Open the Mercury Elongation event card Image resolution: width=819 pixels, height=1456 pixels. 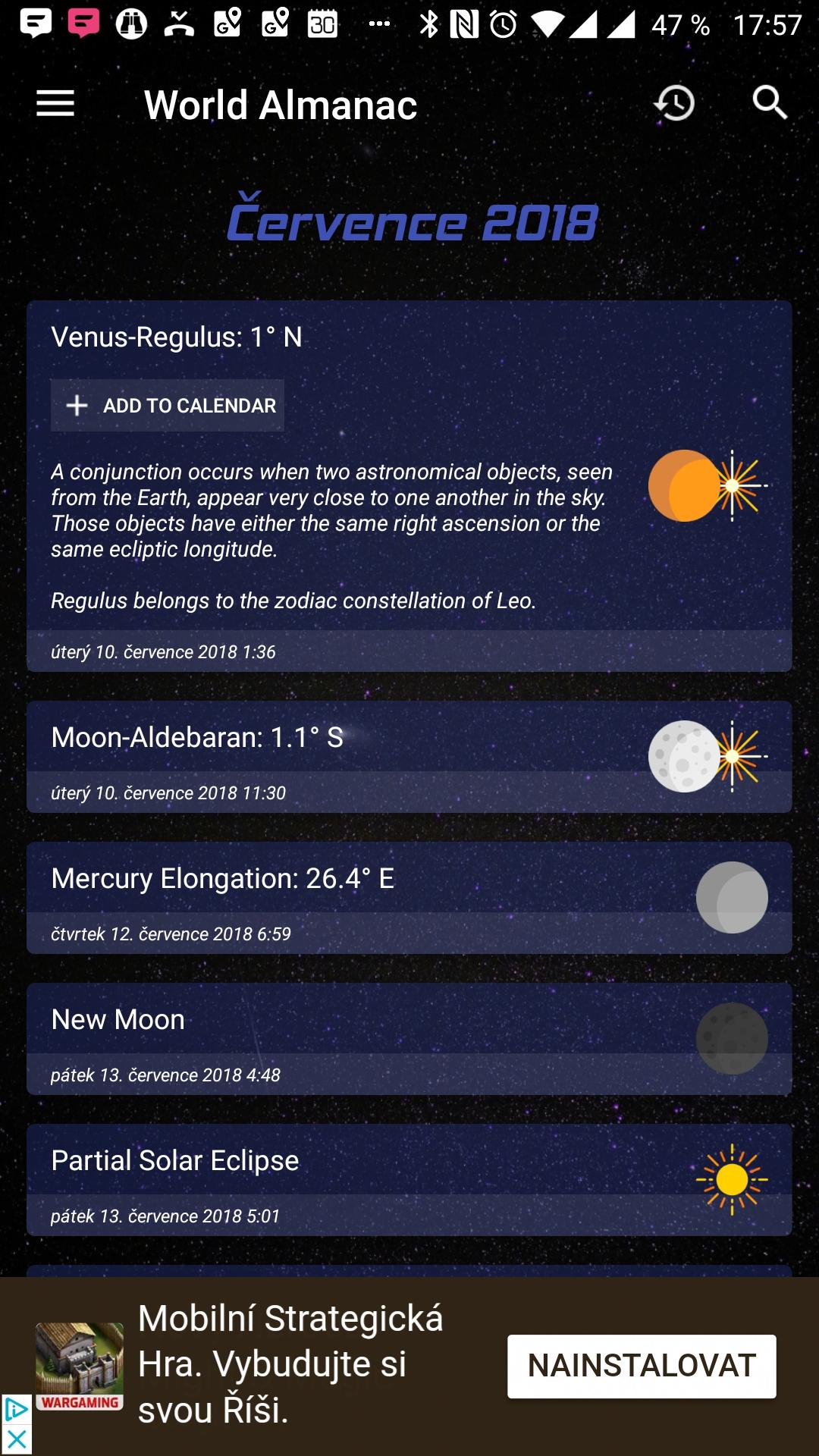coord(409,898)
